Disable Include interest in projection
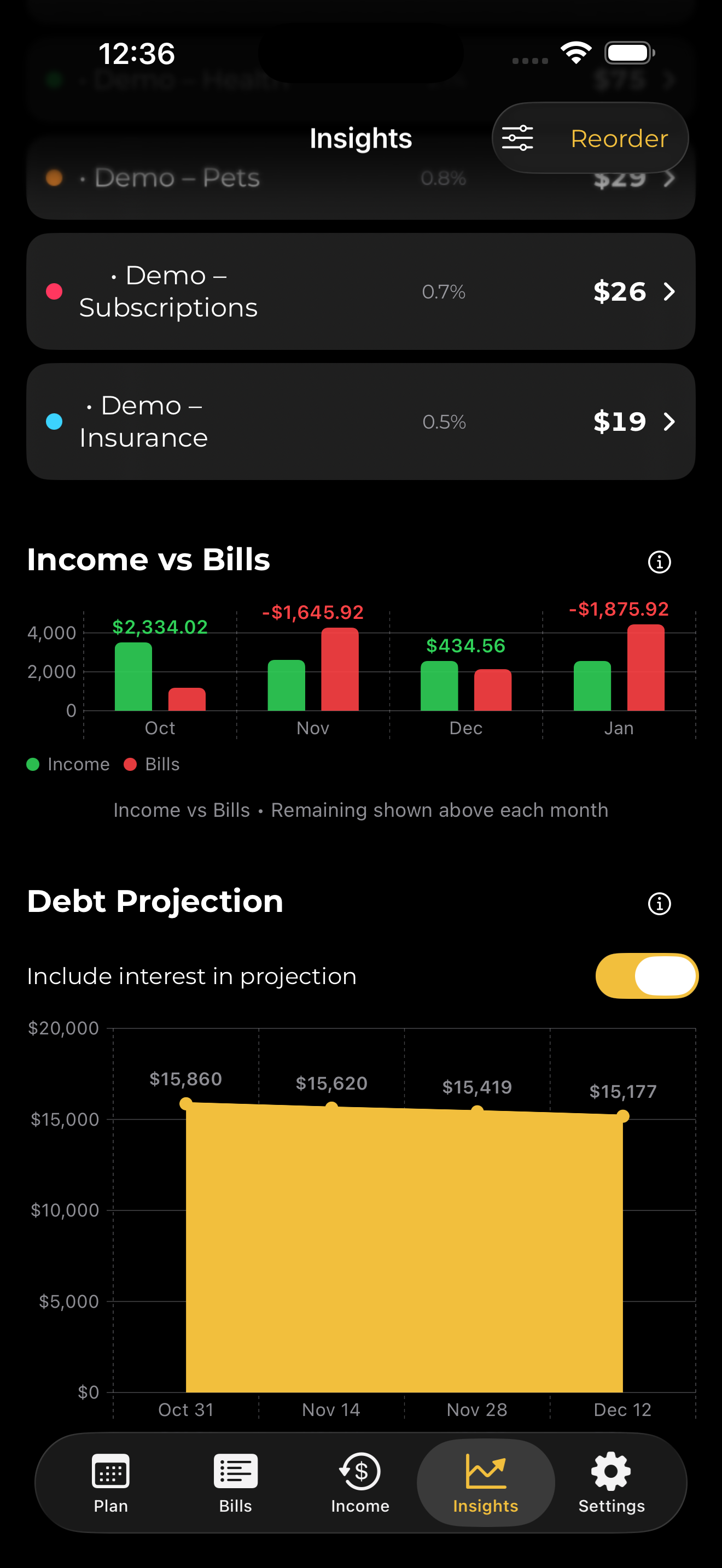 [646, 976]
